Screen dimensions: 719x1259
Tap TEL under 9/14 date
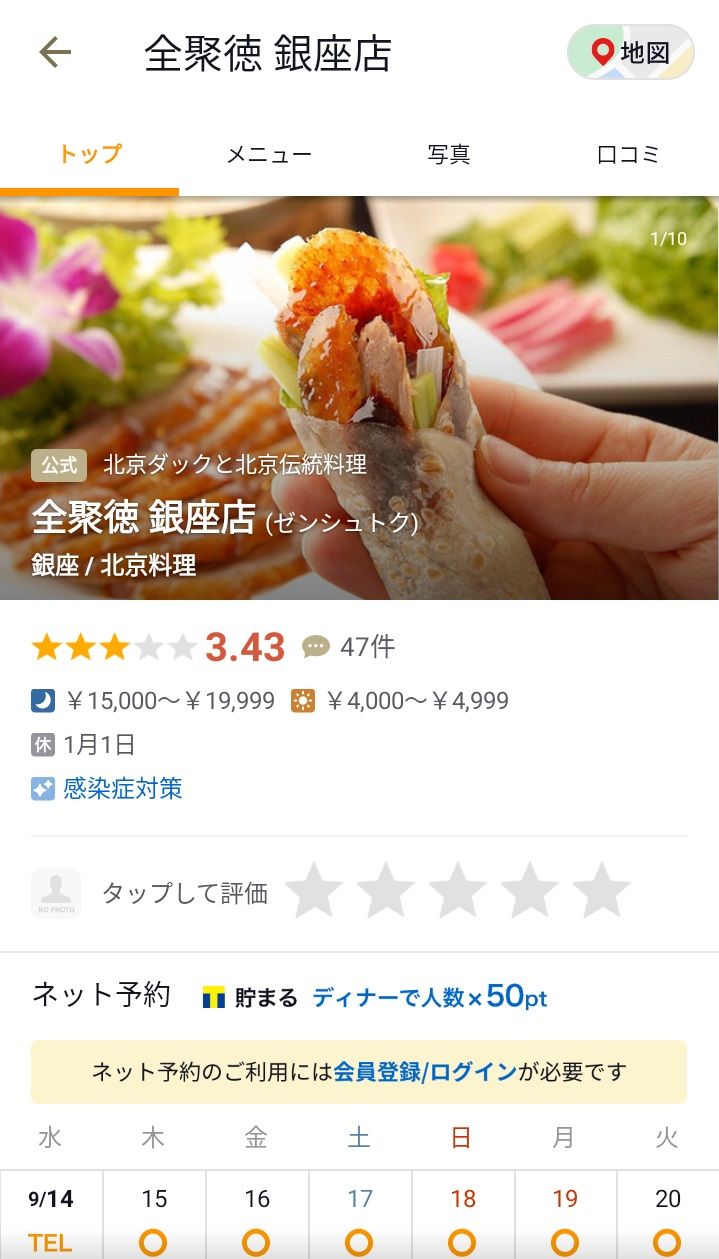pos(50,1242)
